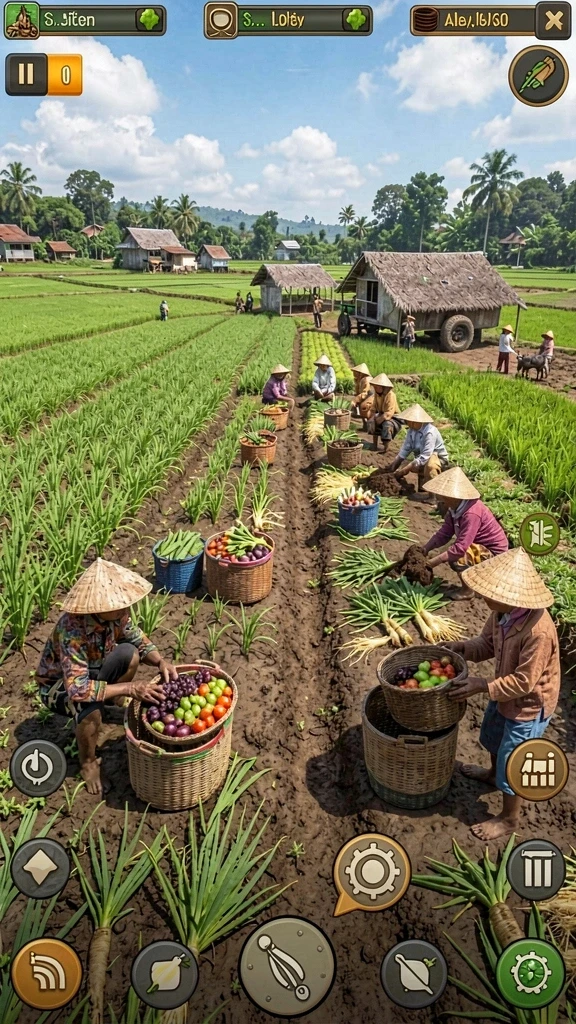Tap the diamond shaped button

40,868
